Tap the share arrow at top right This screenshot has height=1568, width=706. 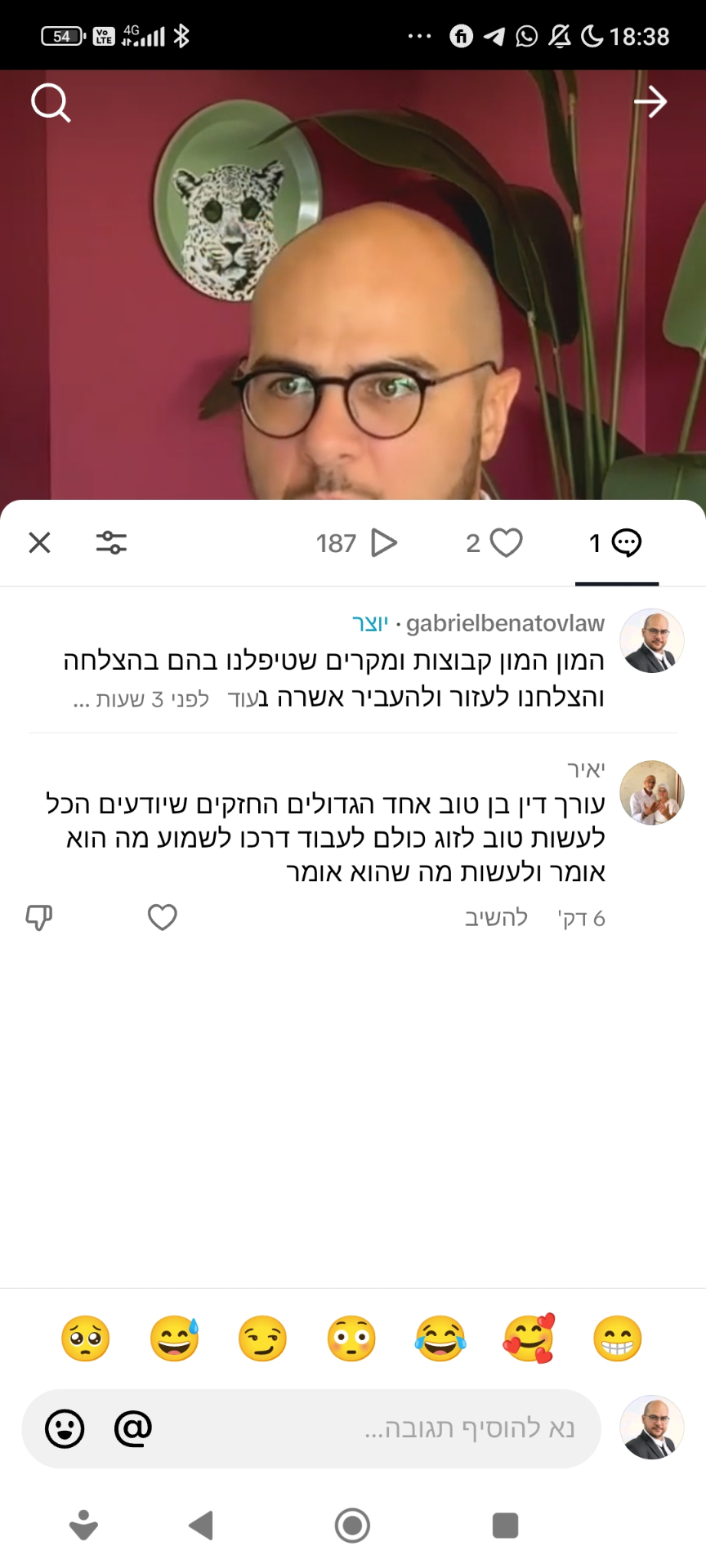point(651,102)
